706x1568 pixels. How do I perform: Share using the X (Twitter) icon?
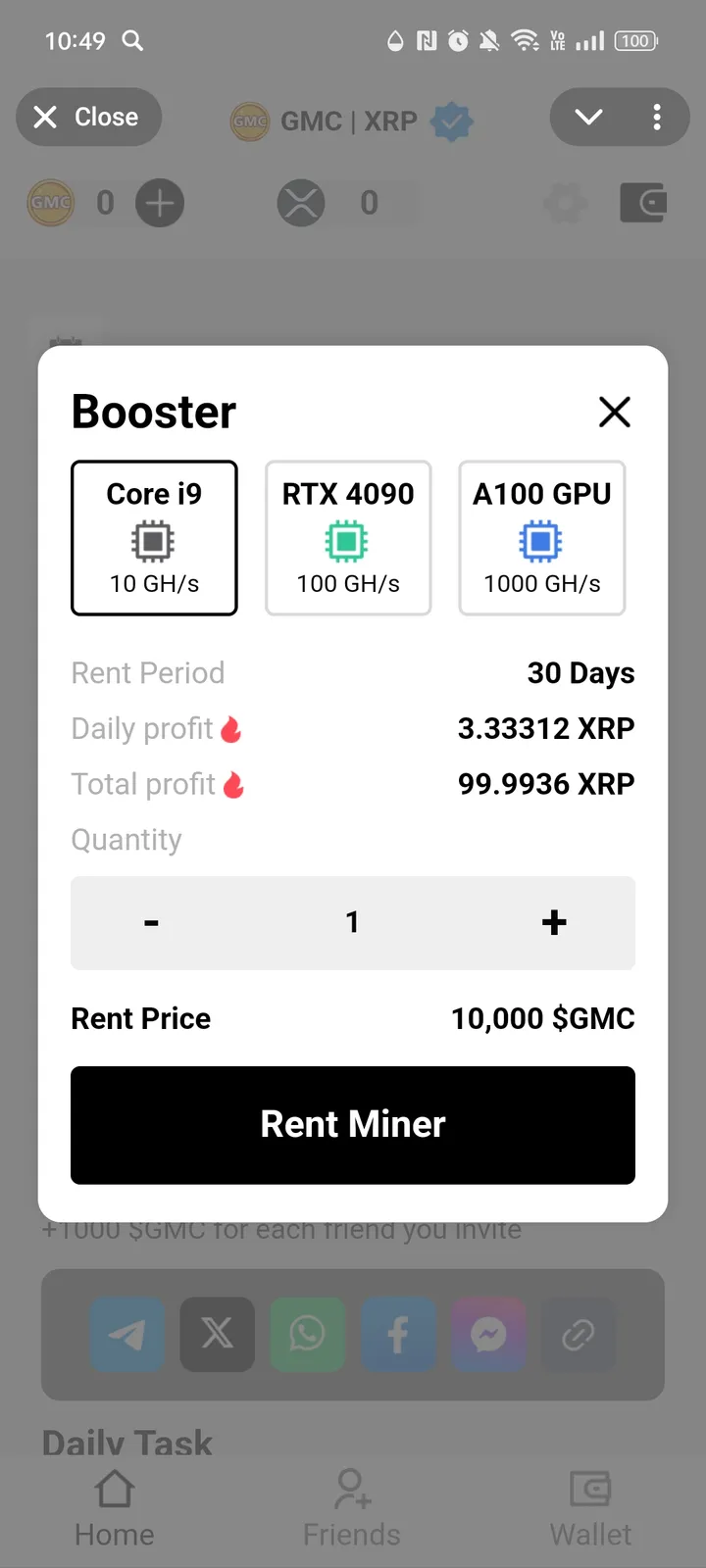point(218,1334)
